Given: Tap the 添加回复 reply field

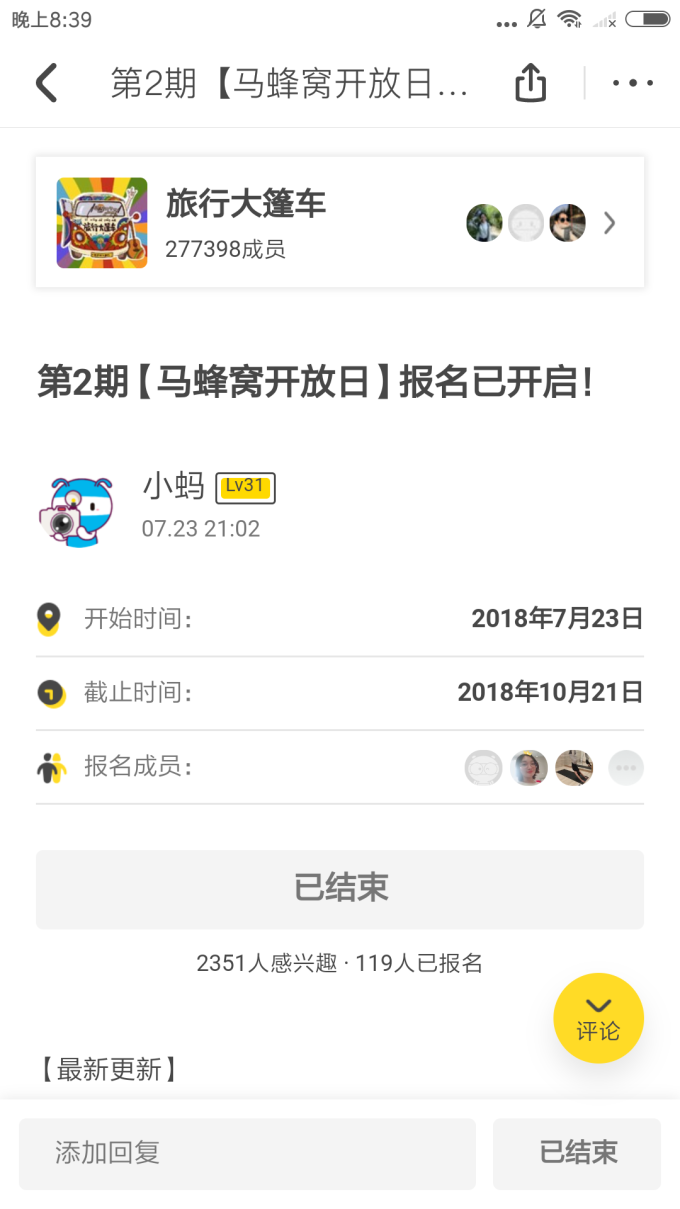Looking at the screenshot, I should coord(247,1153).
